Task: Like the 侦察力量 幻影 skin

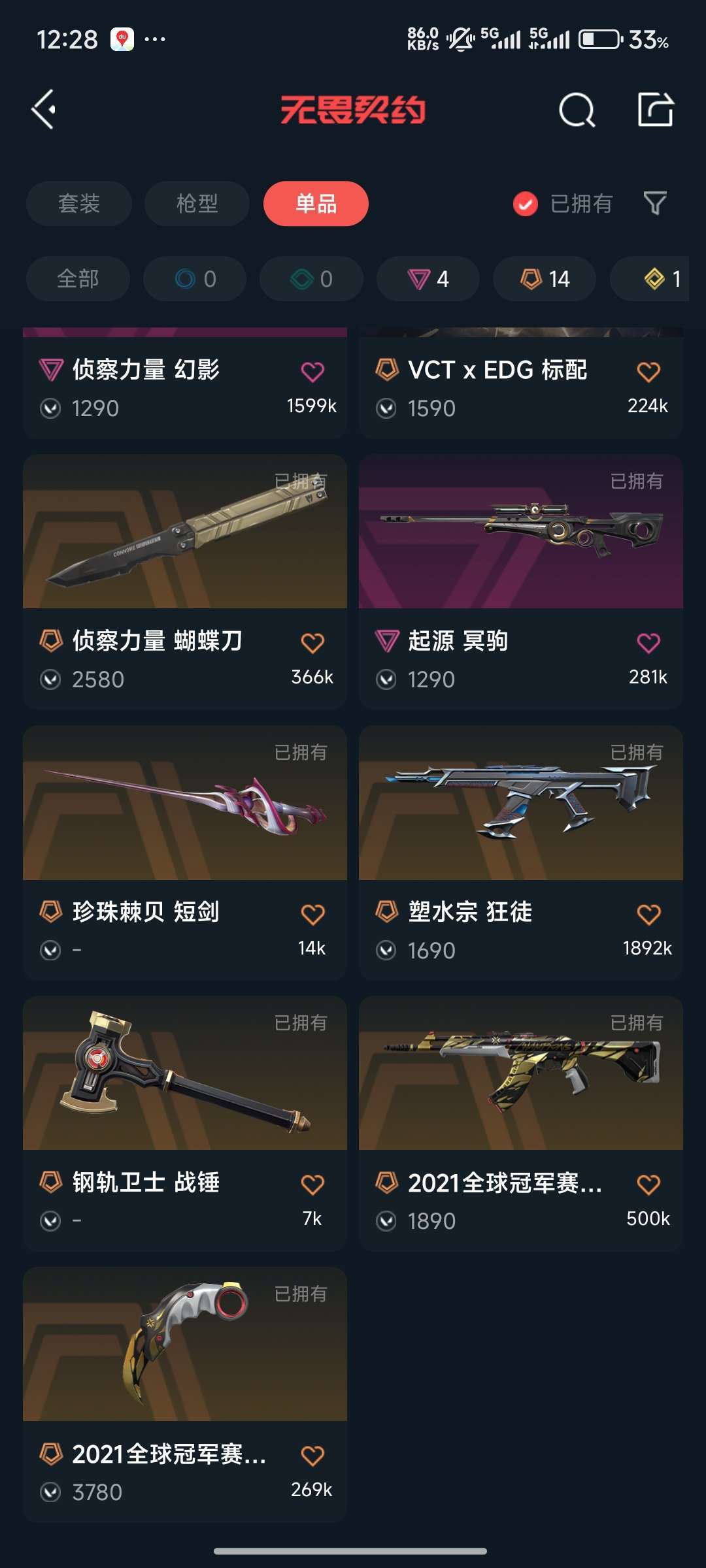Action: click(x=312, y=372)
